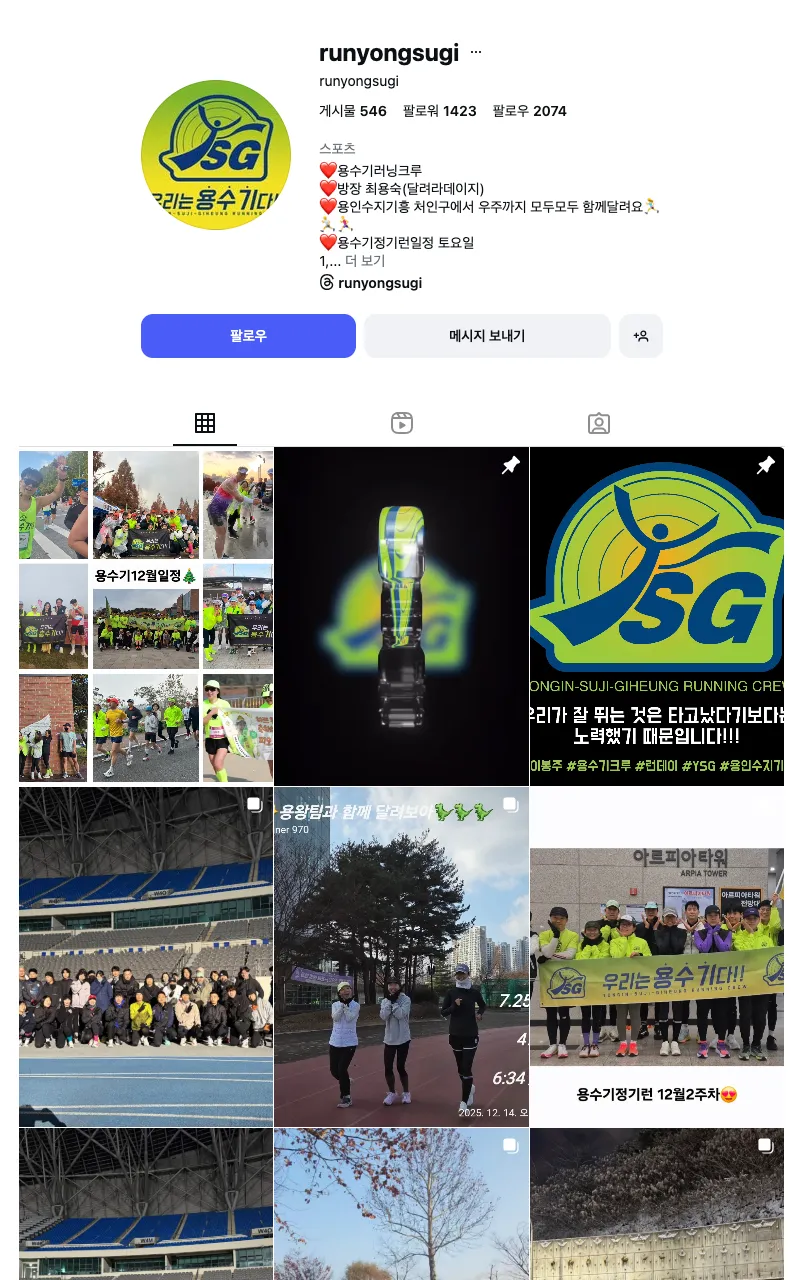Open the 팔로우 2074 list
Image resolution: width=800 pixels, height=1280 pixels.
coord(527,111)
